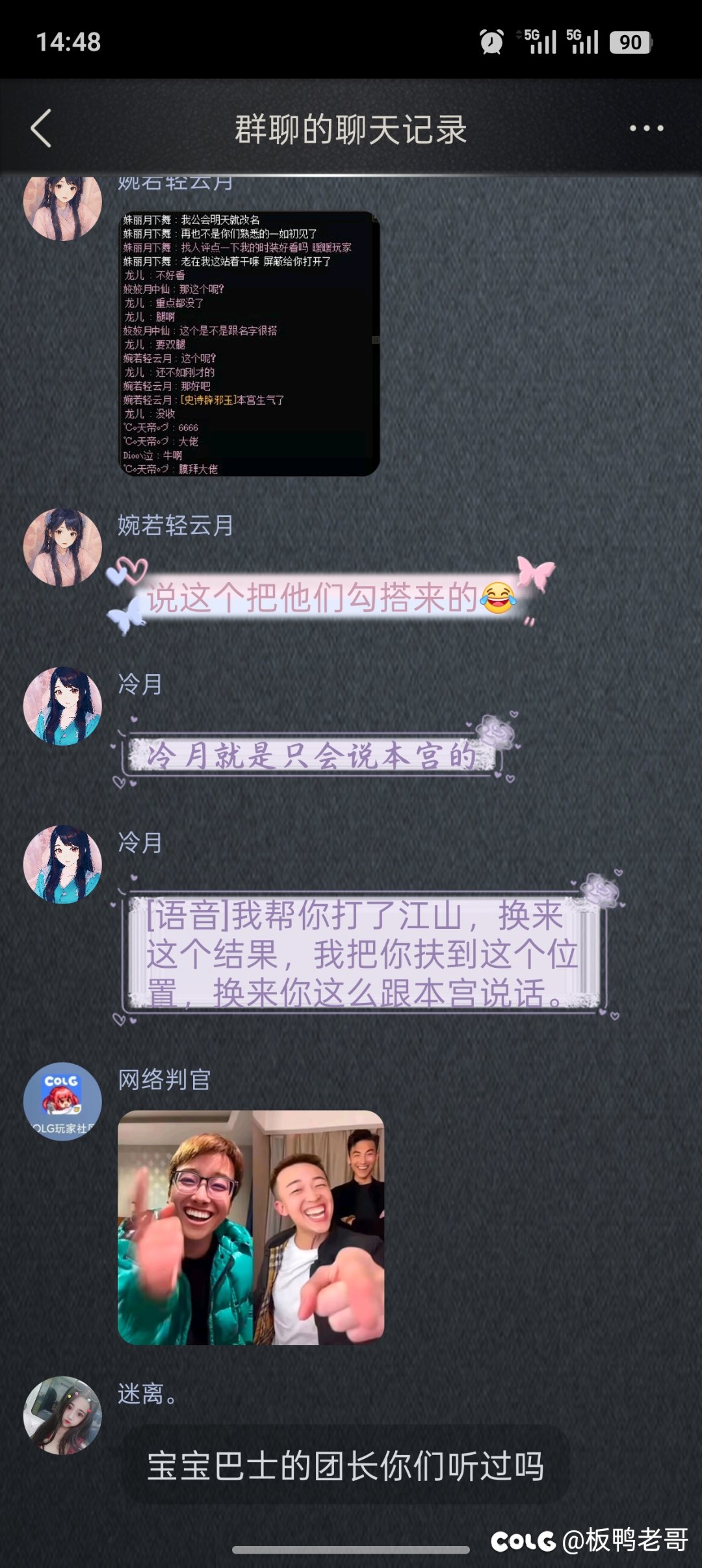Open the game chat screenshot image
The image size is (702, 1568).
click(x=249, y=344)
